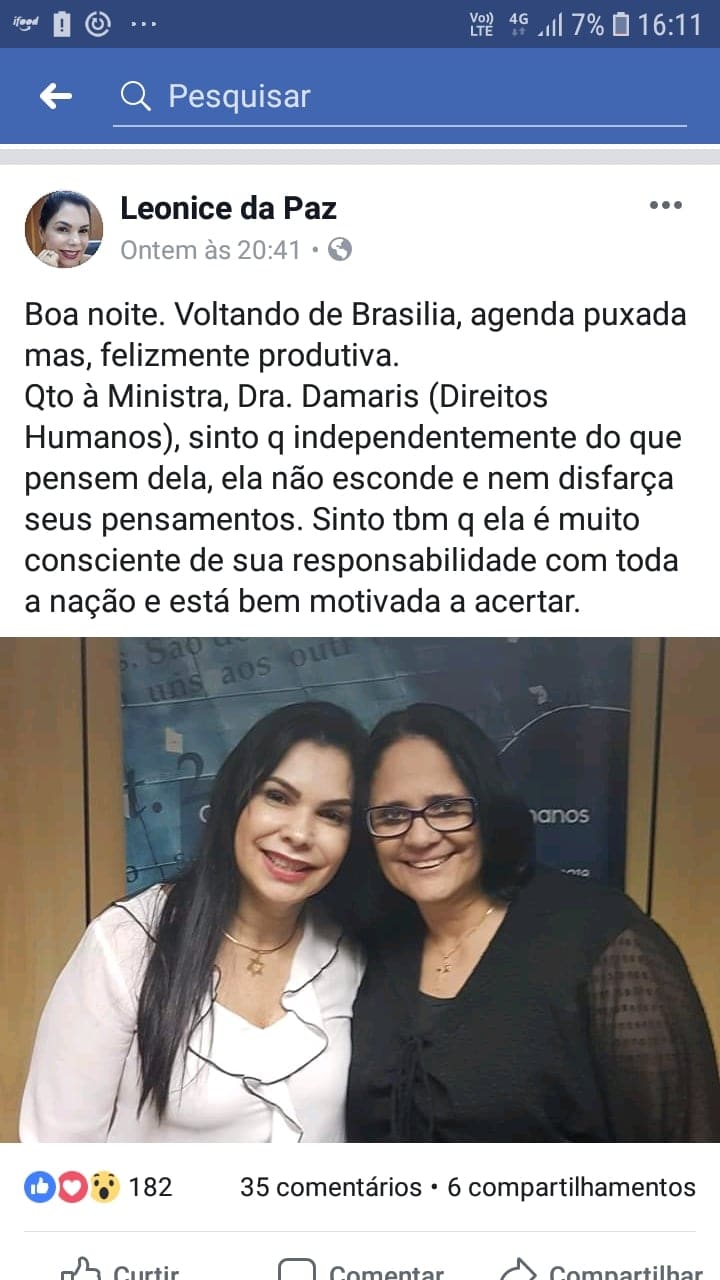Open the post photo in full view
The image size is (720, 1280).
[360, 890]
